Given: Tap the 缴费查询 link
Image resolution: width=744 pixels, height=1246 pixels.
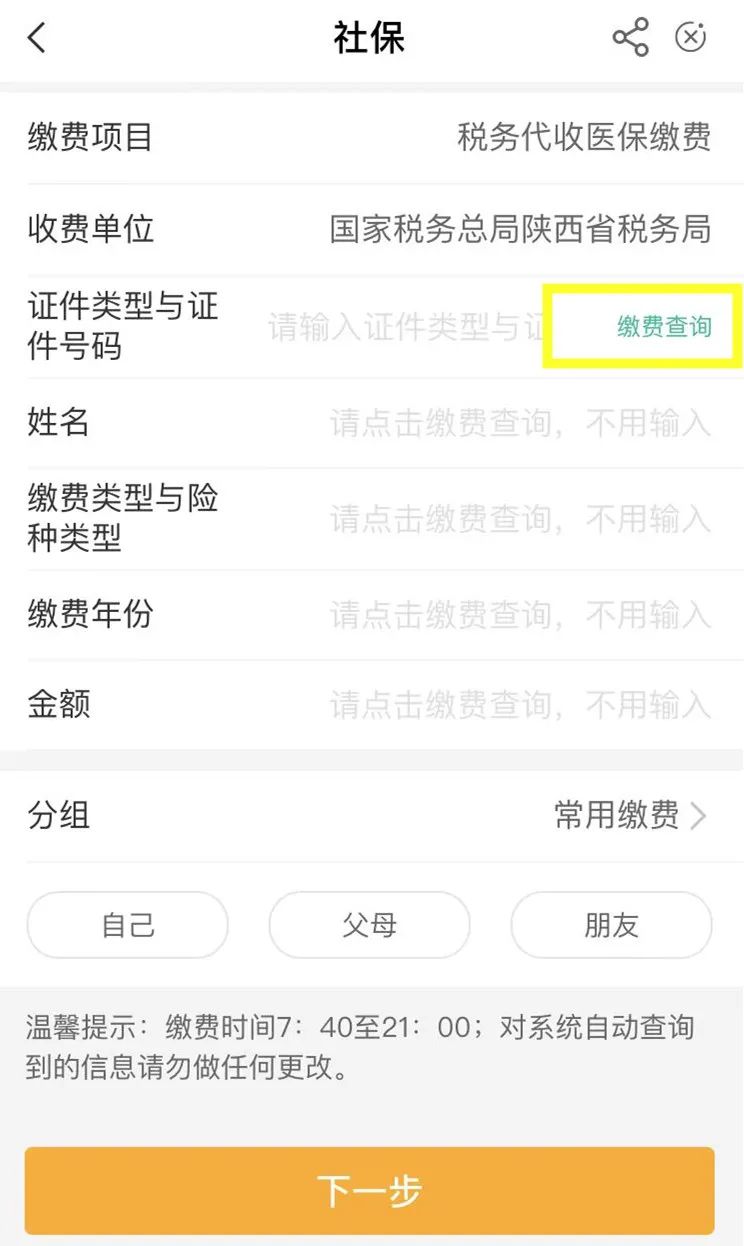Looking at the screenshot, I should [x=664, y=327].
